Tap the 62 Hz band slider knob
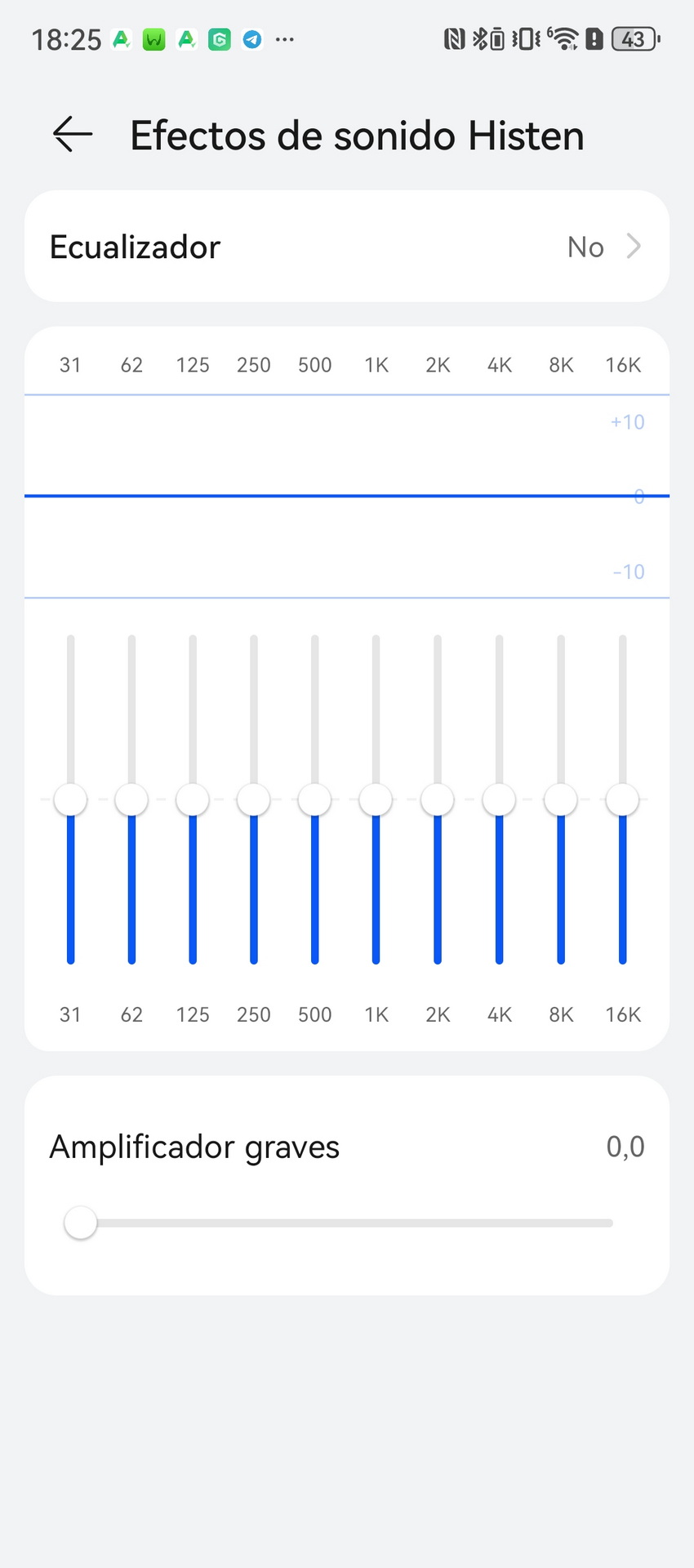 click(131, 800)
